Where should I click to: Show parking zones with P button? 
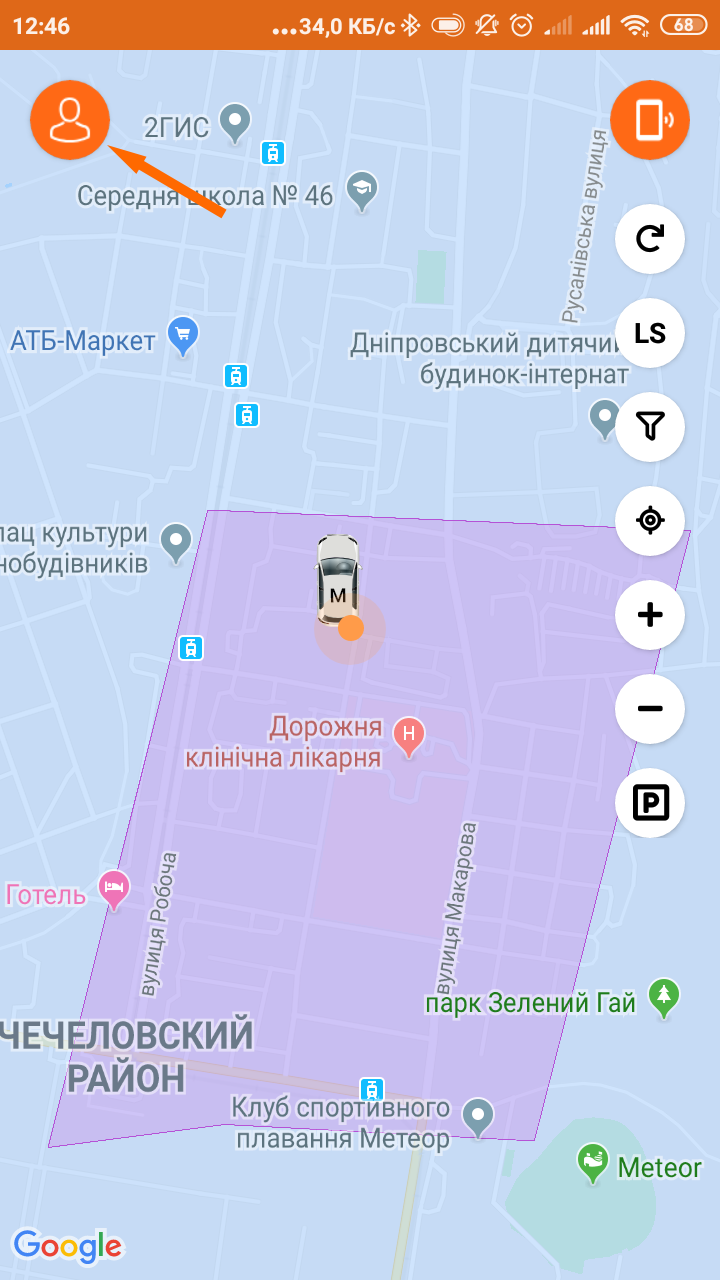click(650, 803)
